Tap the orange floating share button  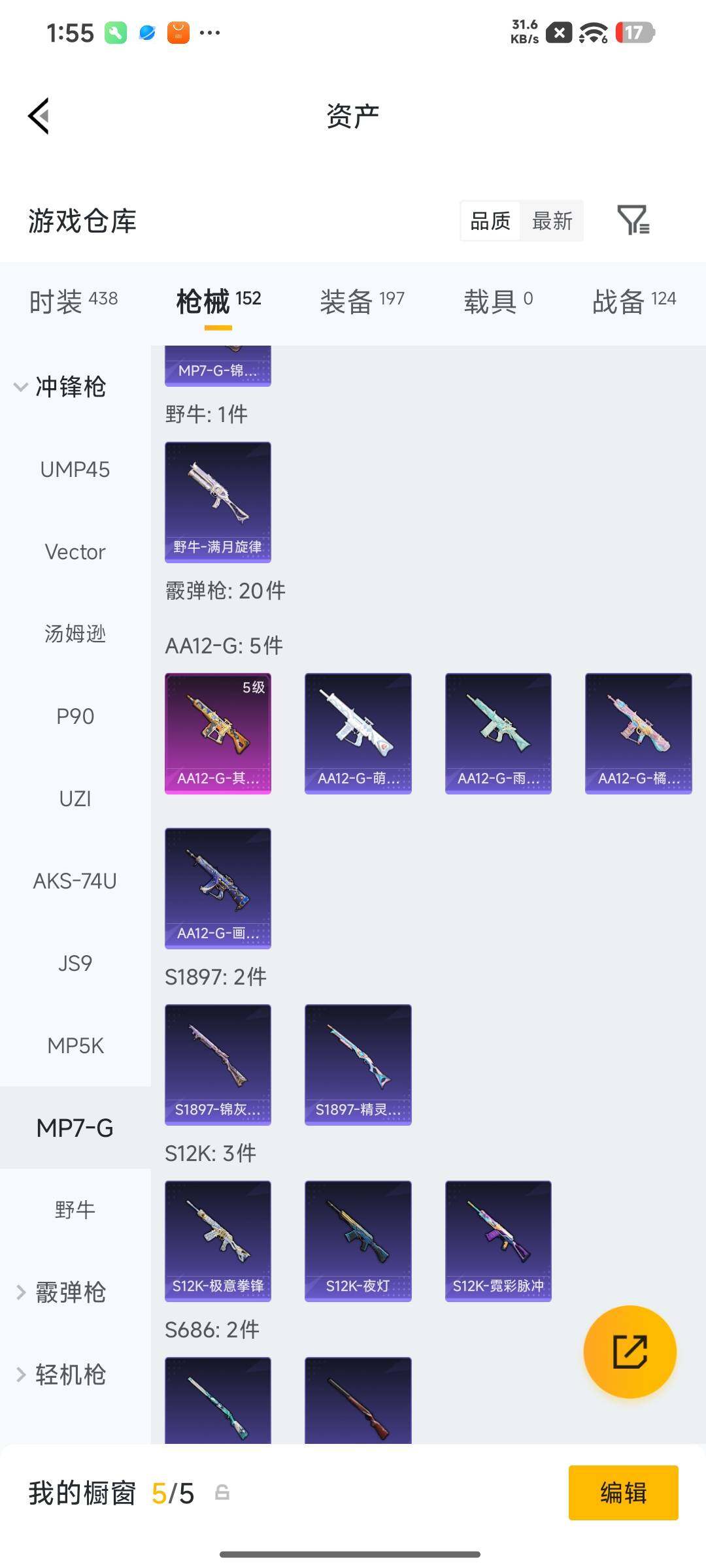630,1352
